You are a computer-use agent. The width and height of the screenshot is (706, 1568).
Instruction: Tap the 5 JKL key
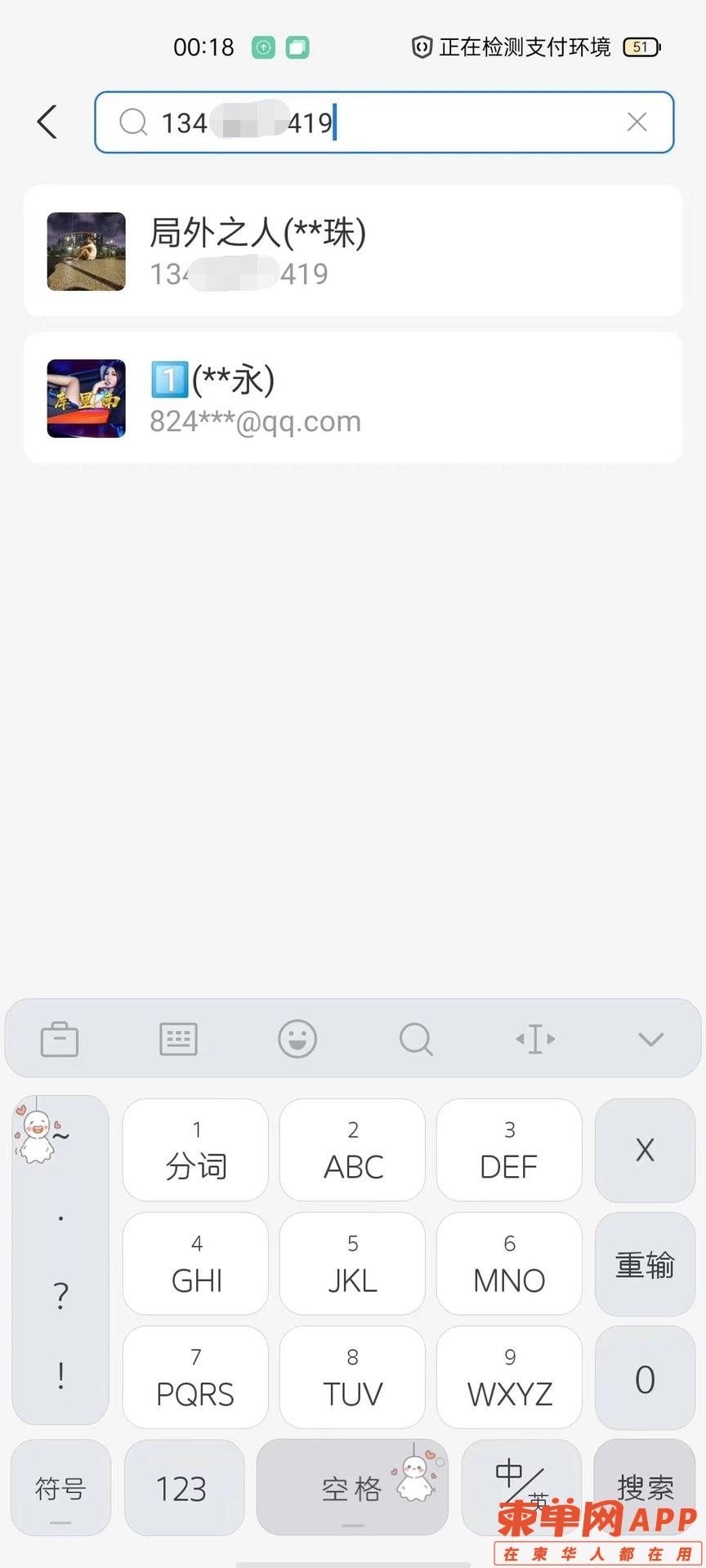click(x=353, y=1263)
